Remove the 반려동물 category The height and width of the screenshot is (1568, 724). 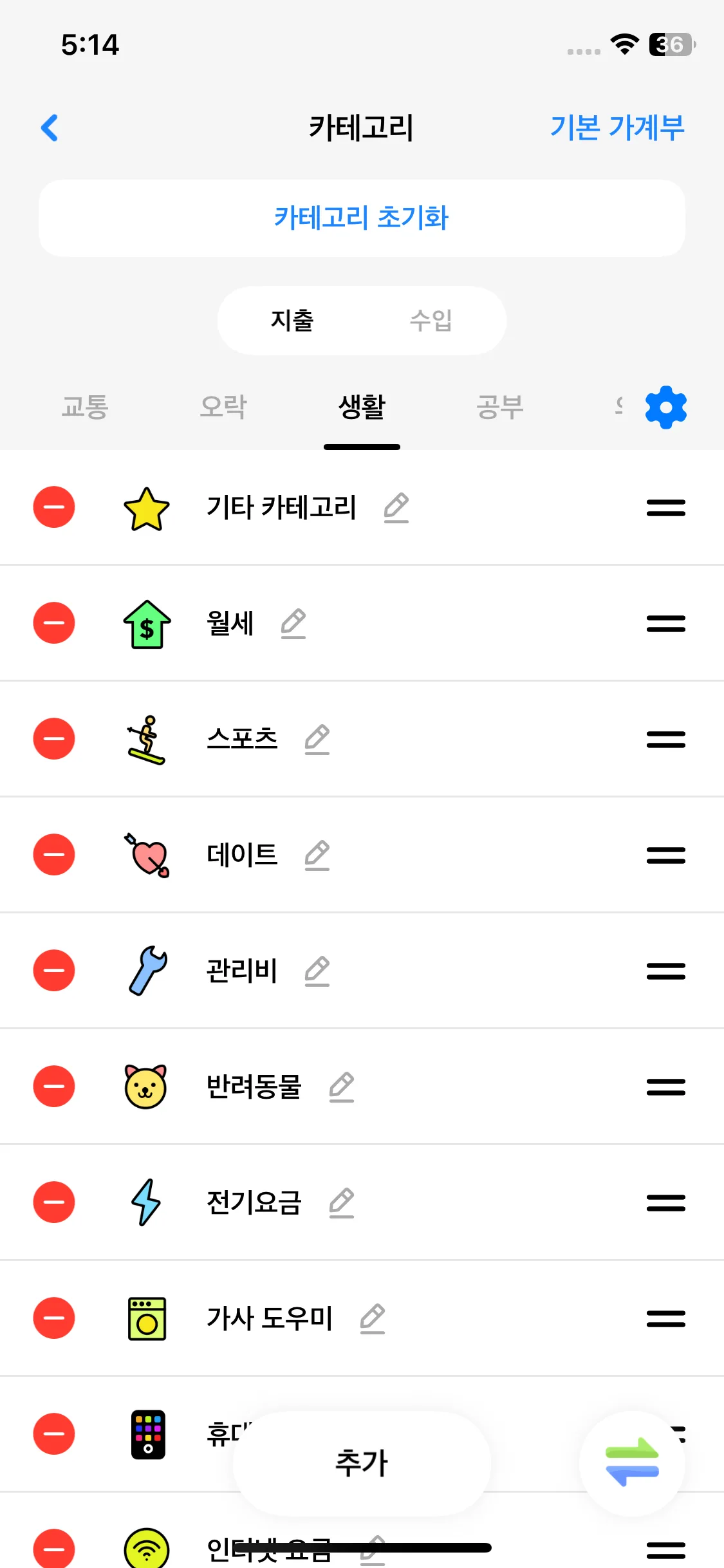(54, 1087)
